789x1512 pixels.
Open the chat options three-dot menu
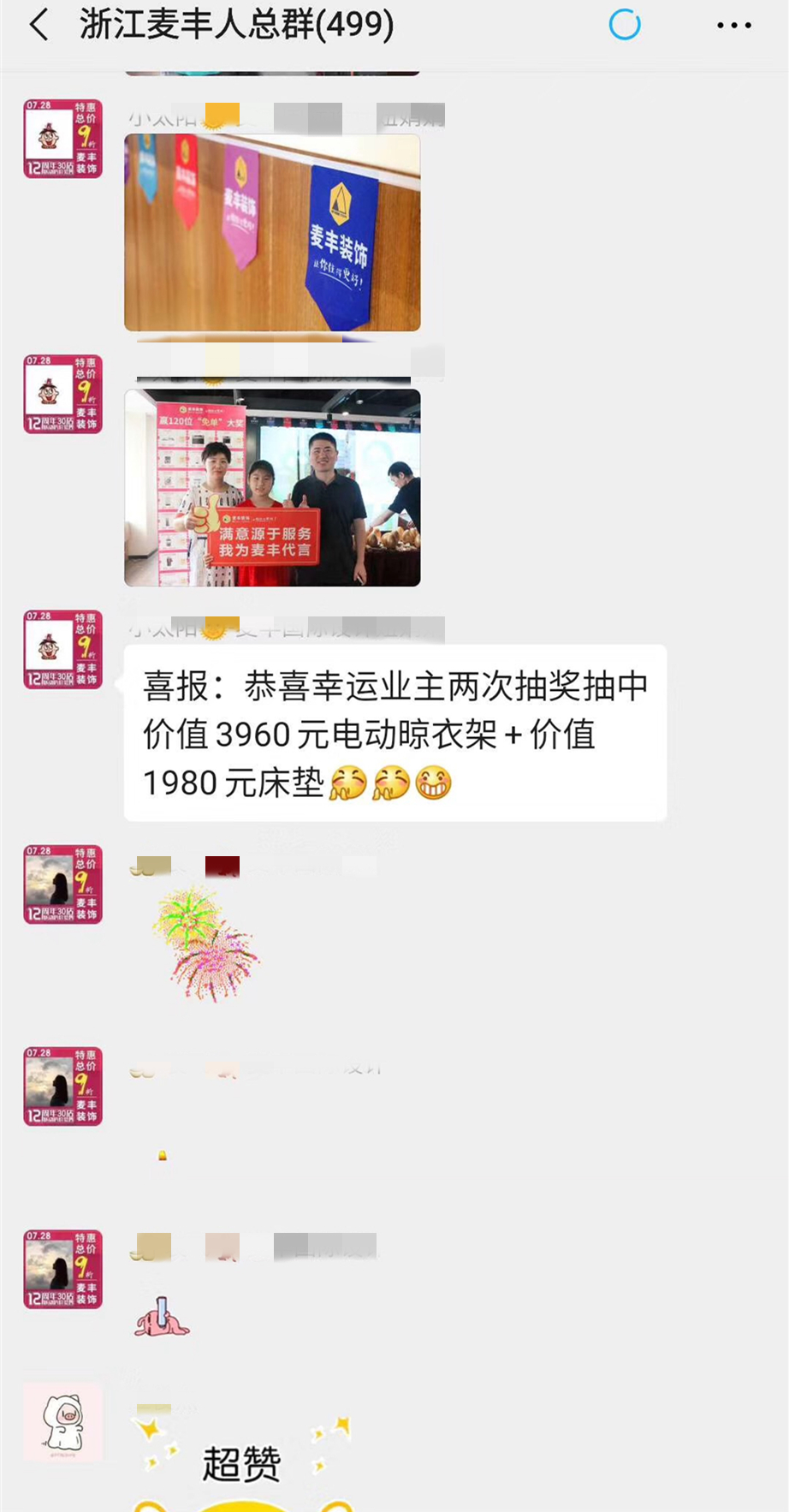[733, 26]
